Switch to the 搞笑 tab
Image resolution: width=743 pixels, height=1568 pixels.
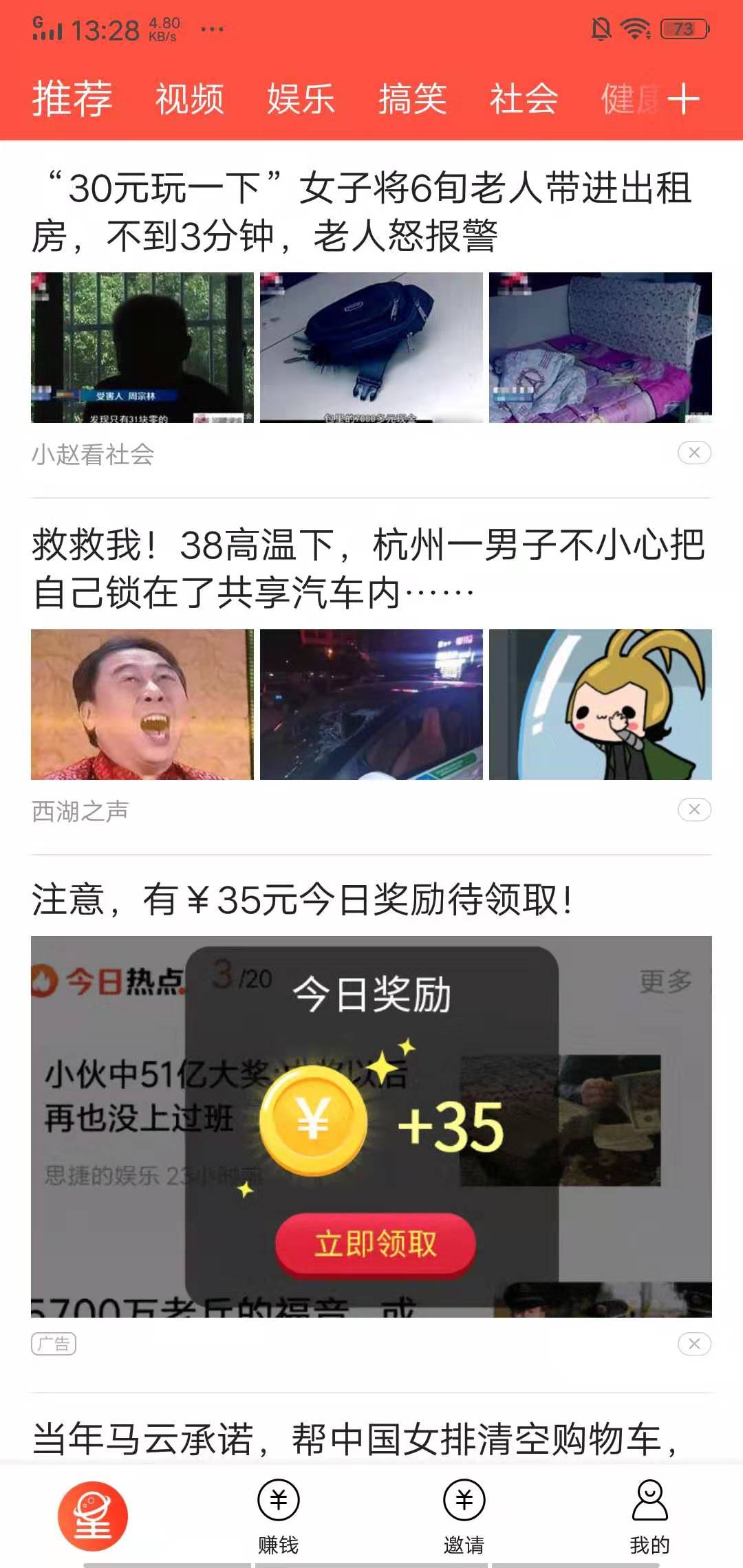412,100
